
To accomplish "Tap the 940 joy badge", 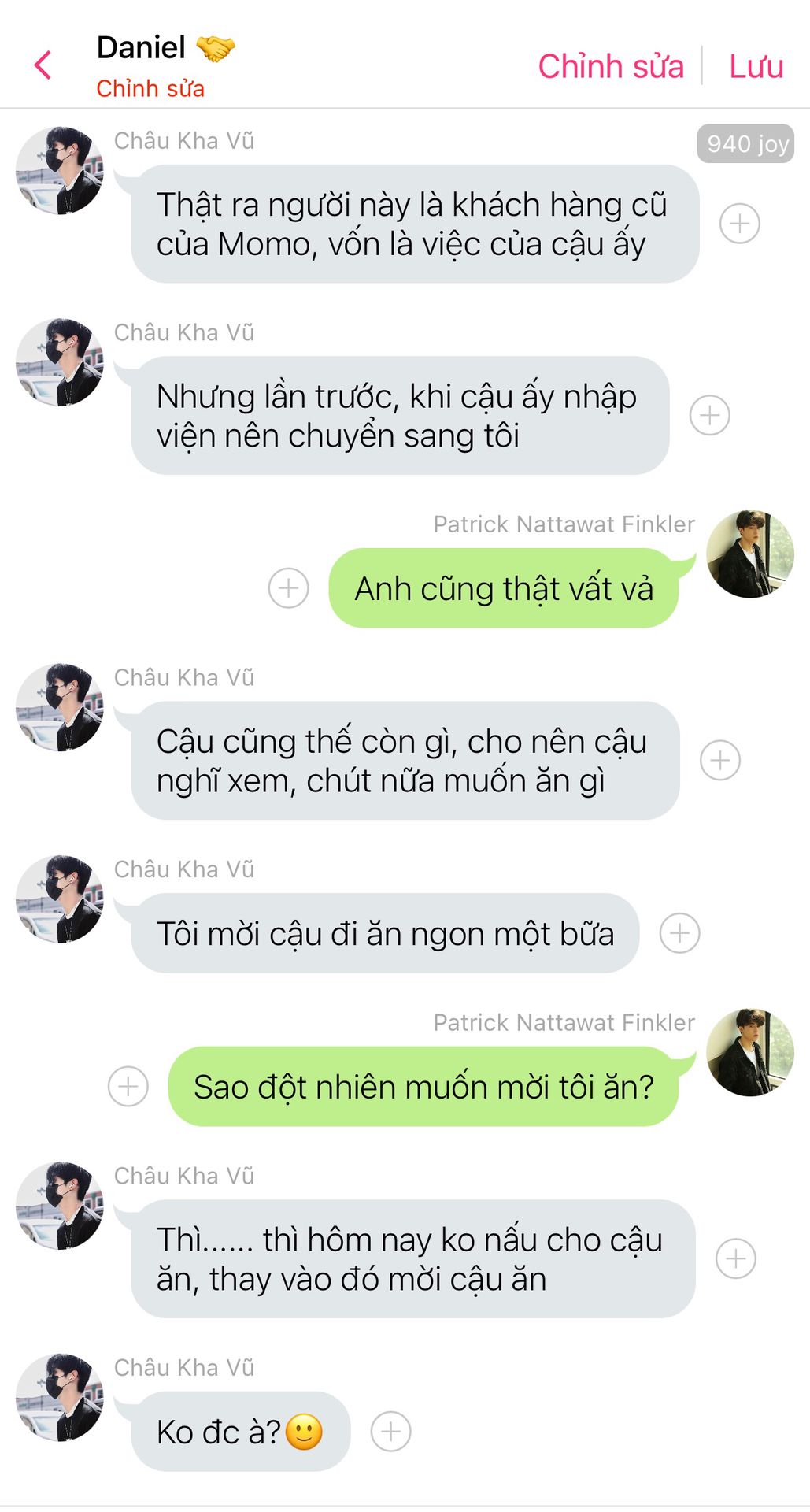I will point(746,144).
